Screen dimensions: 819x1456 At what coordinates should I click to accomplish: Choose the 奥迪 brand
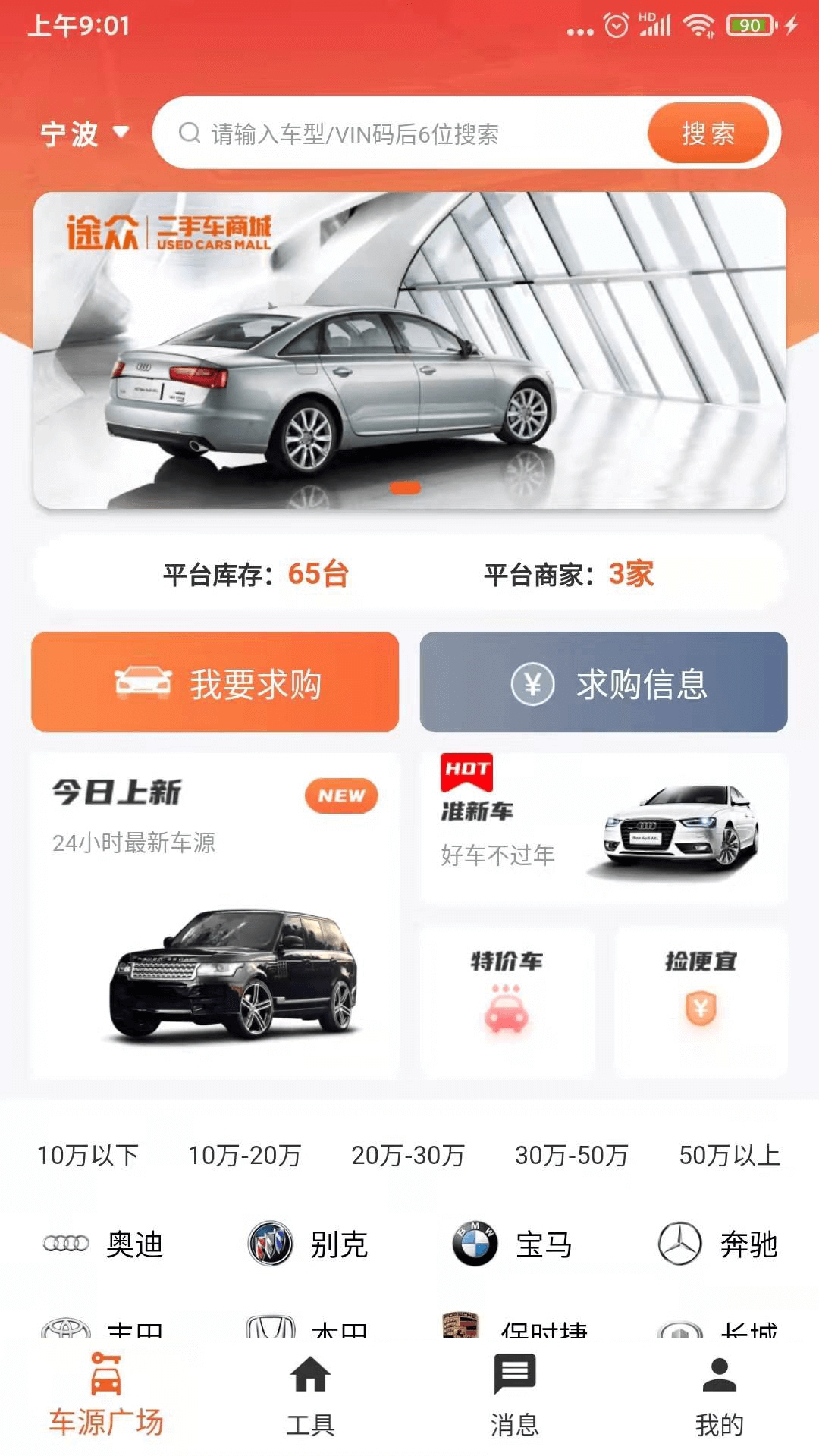104,1244
